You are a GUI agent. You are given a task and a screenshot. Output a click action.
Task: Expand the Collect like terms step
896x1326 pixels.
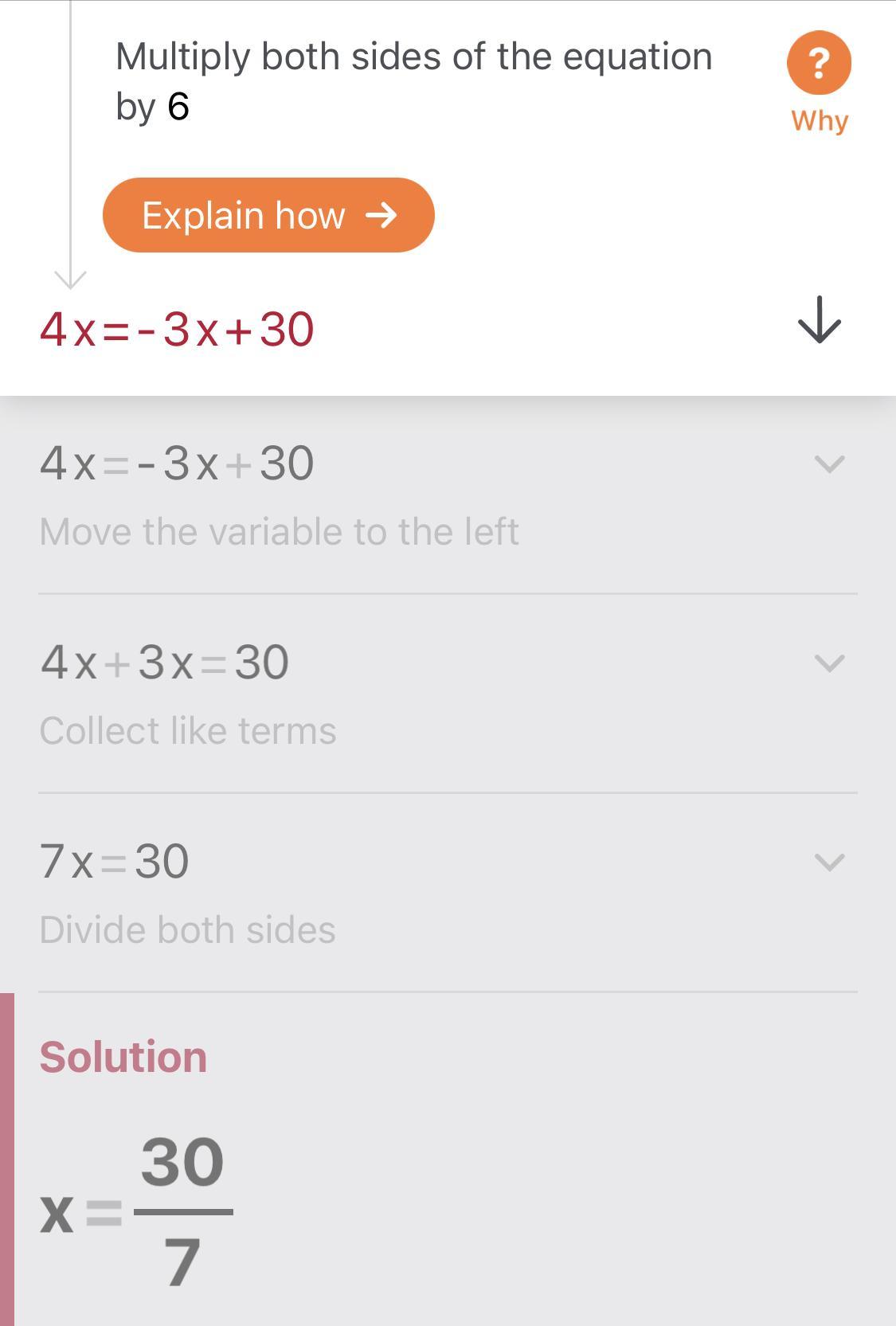(830, 663)
